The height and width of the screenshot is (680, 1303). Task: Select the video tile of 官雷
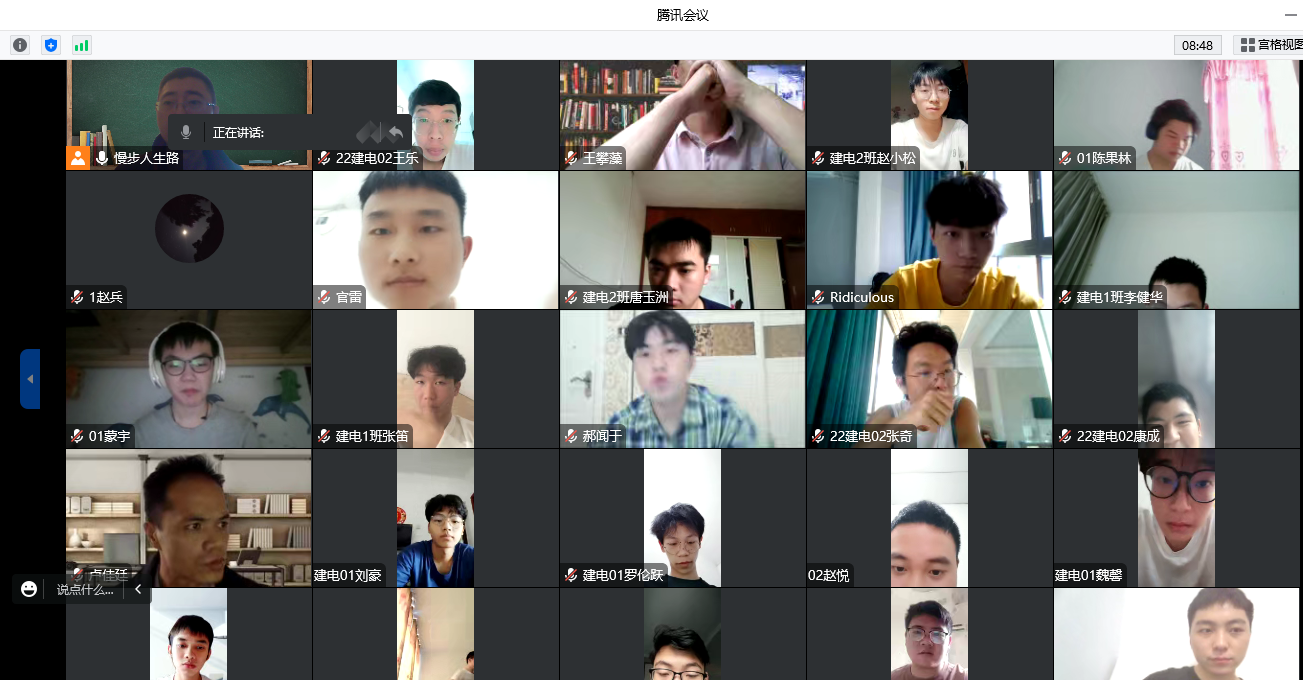(435, 240)
